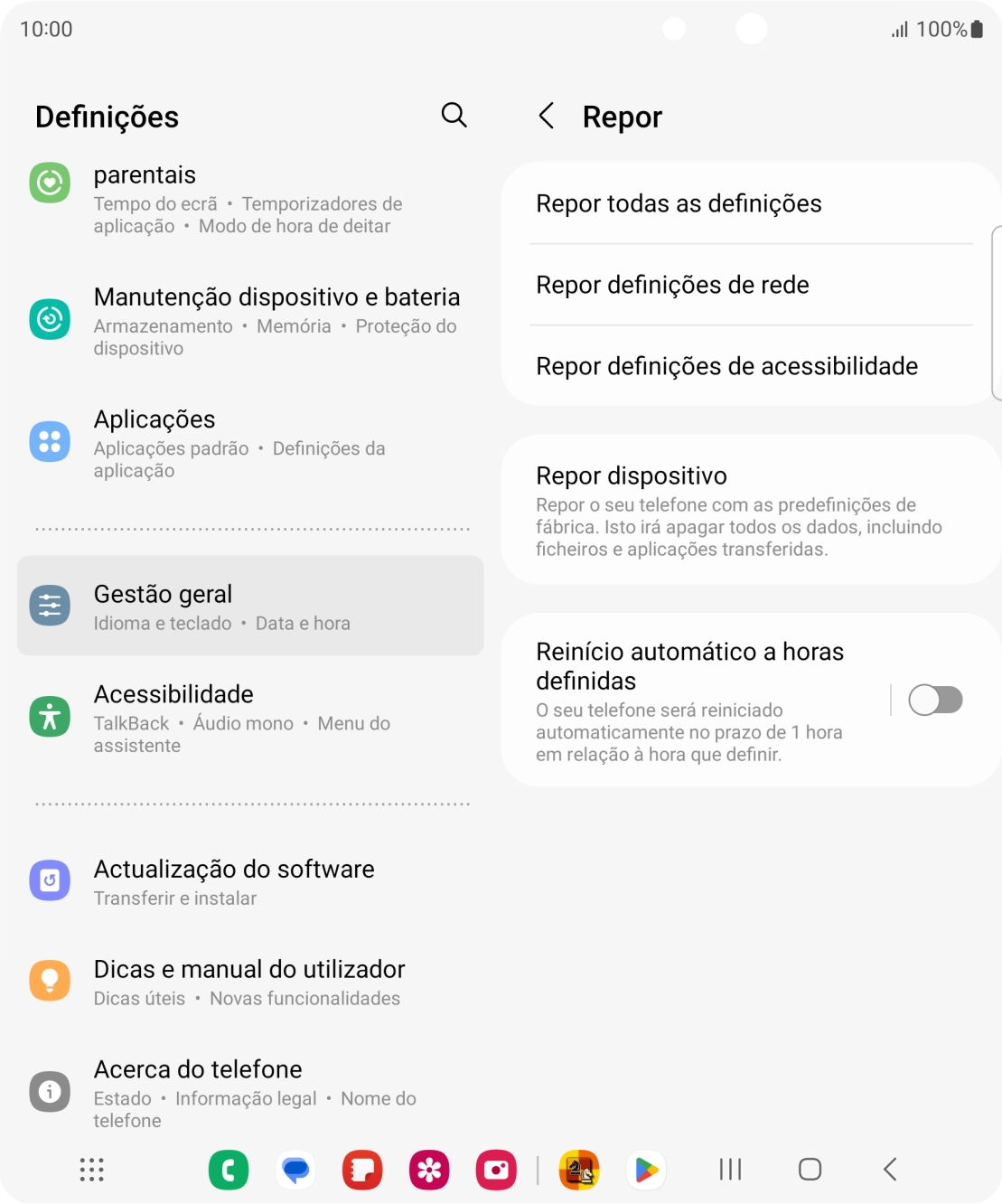Launch the Phone app from the dock

229,1170
